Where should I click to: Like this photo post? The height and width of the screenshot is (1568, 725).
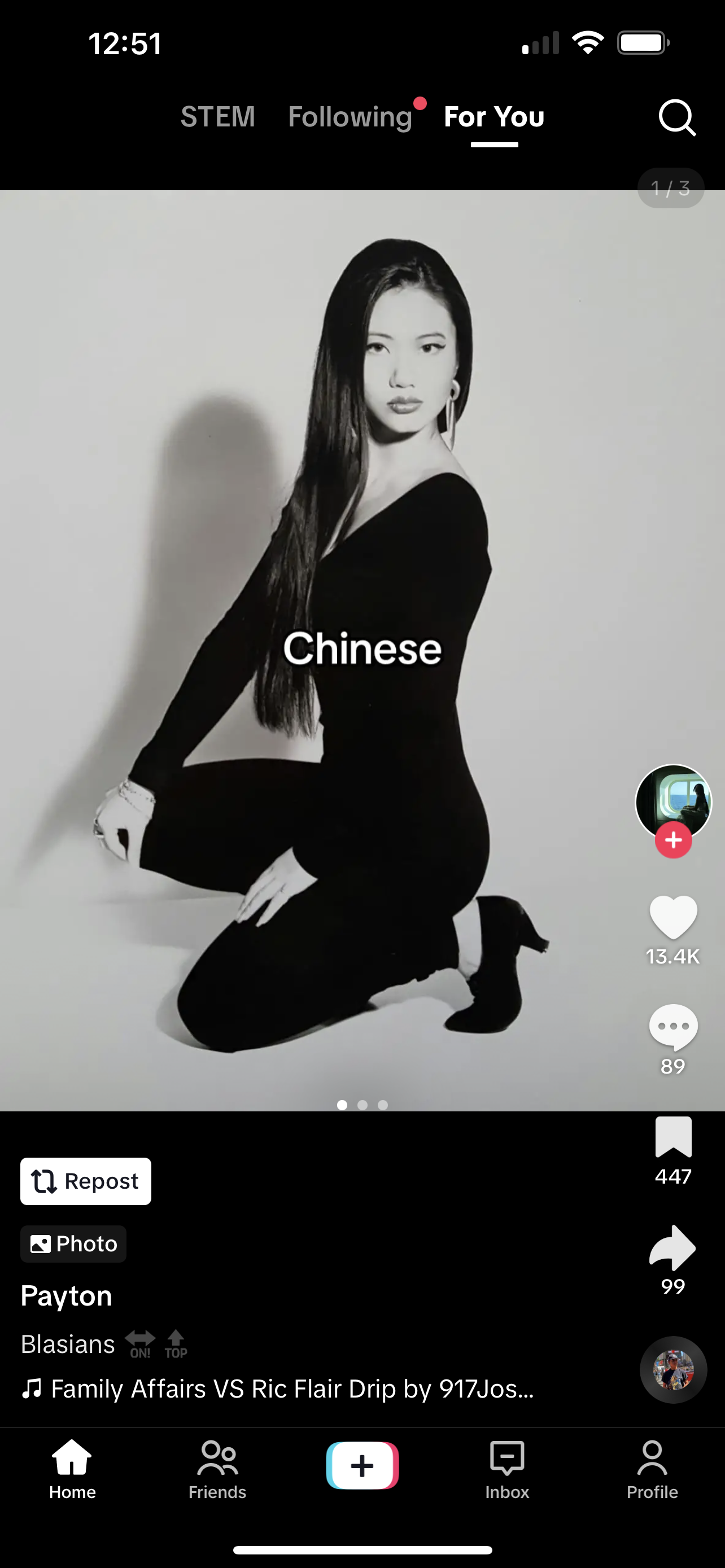pyautogui.click(x=672, y=917)
